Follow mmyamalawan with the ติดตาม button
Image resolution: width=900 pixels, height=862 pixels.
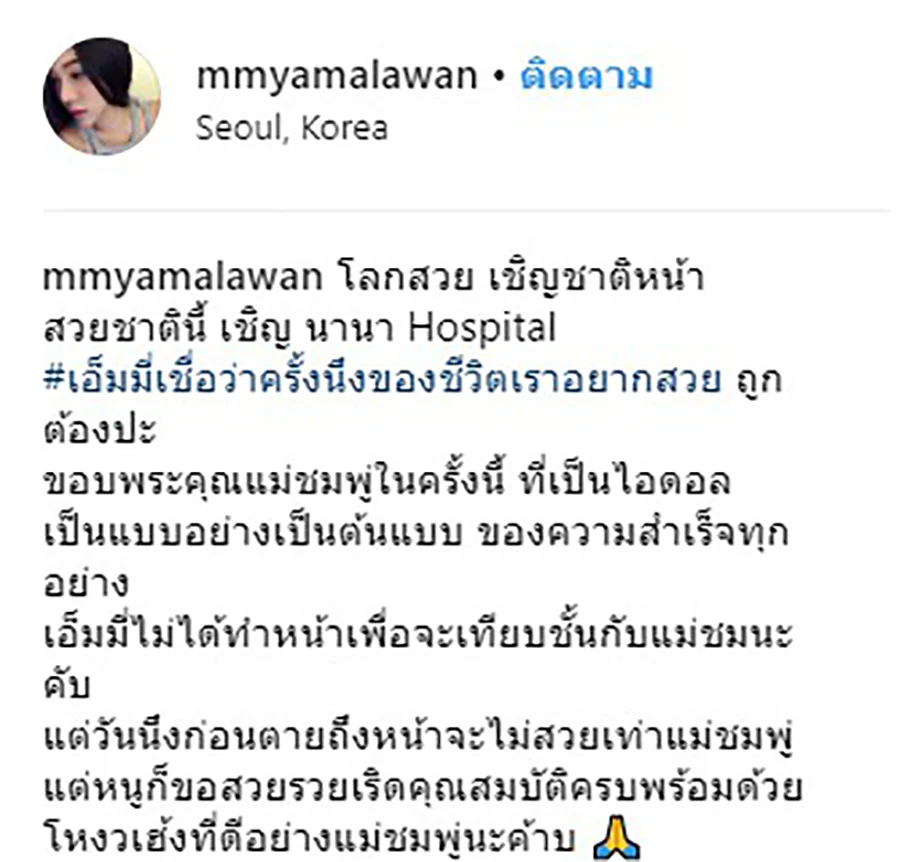click(586, 76)
